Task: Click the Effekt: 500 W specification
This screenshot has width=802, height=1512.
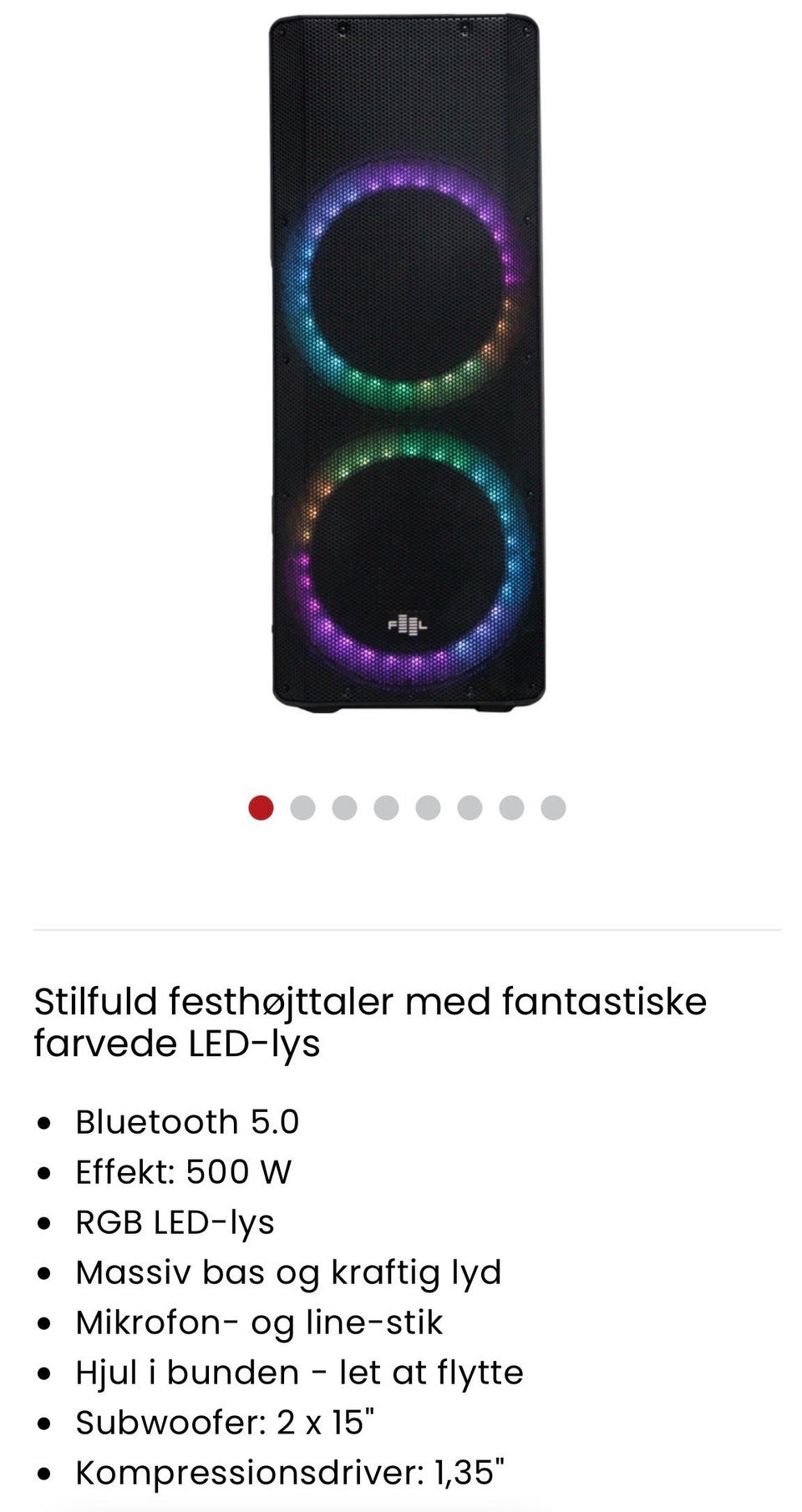Action: point(182,1172)
